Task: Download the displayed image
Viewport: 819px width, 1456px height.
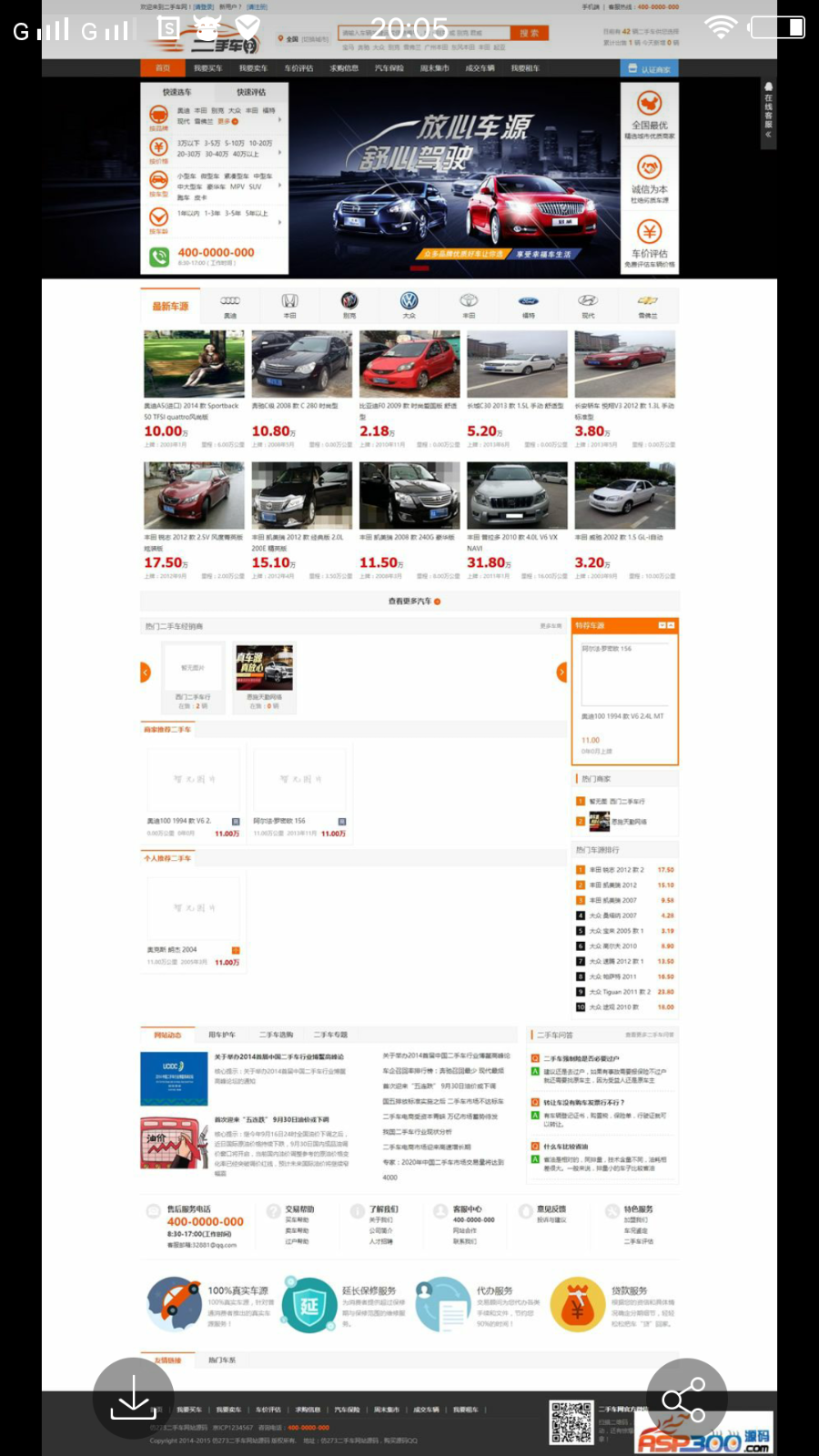Action: point(133,1398)
